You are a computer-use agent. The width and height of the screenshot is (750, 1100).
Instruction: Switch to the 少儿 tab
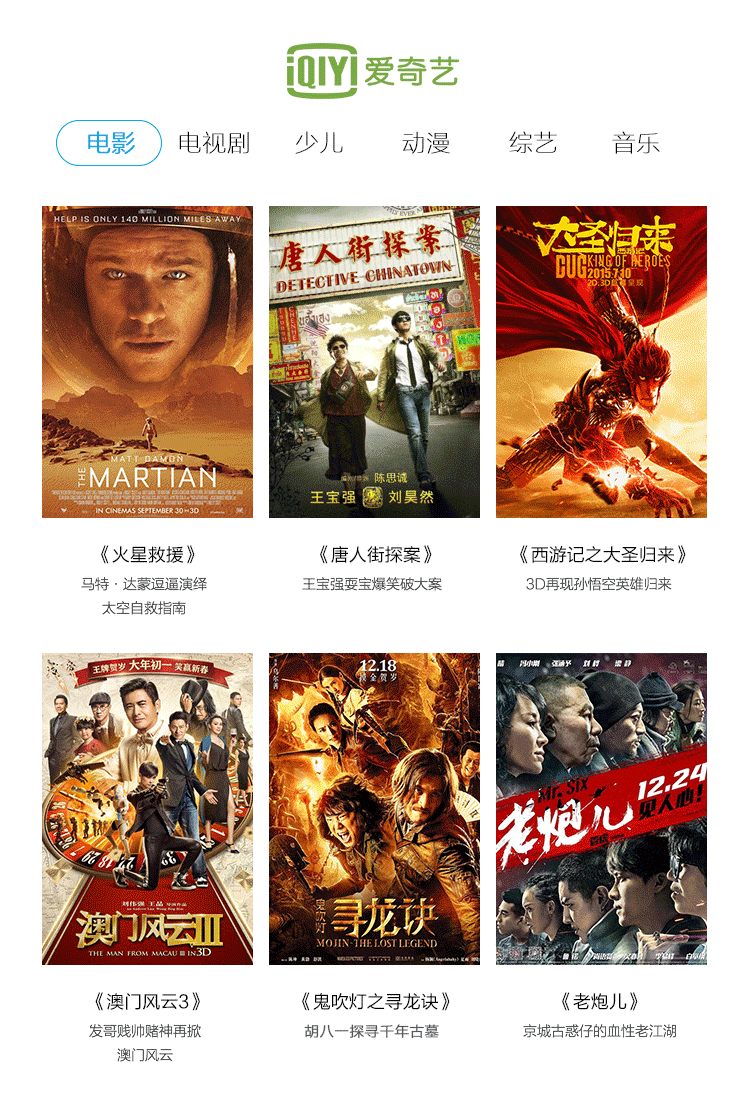[x=319, y=143]
